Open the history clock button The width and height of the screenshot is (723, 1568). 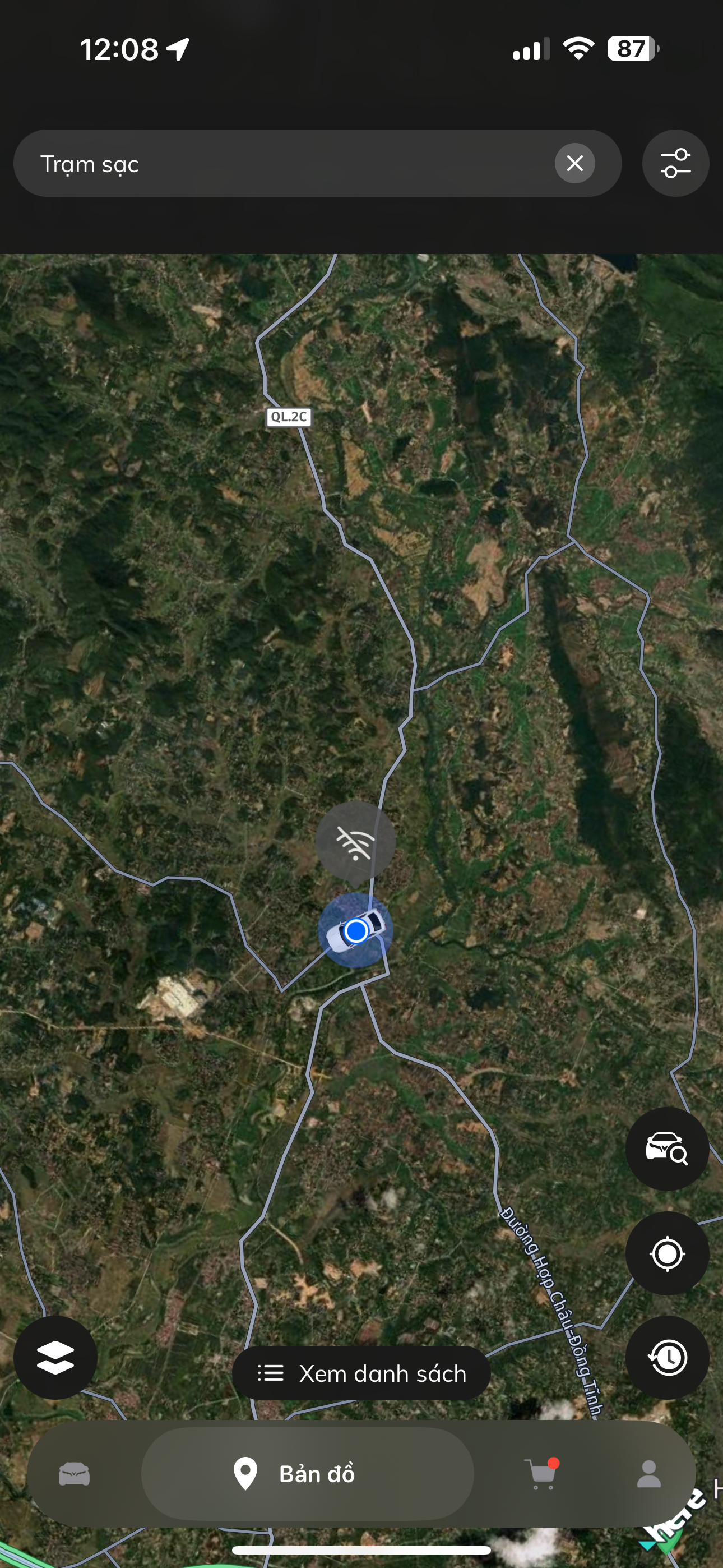pos(667,1357)
